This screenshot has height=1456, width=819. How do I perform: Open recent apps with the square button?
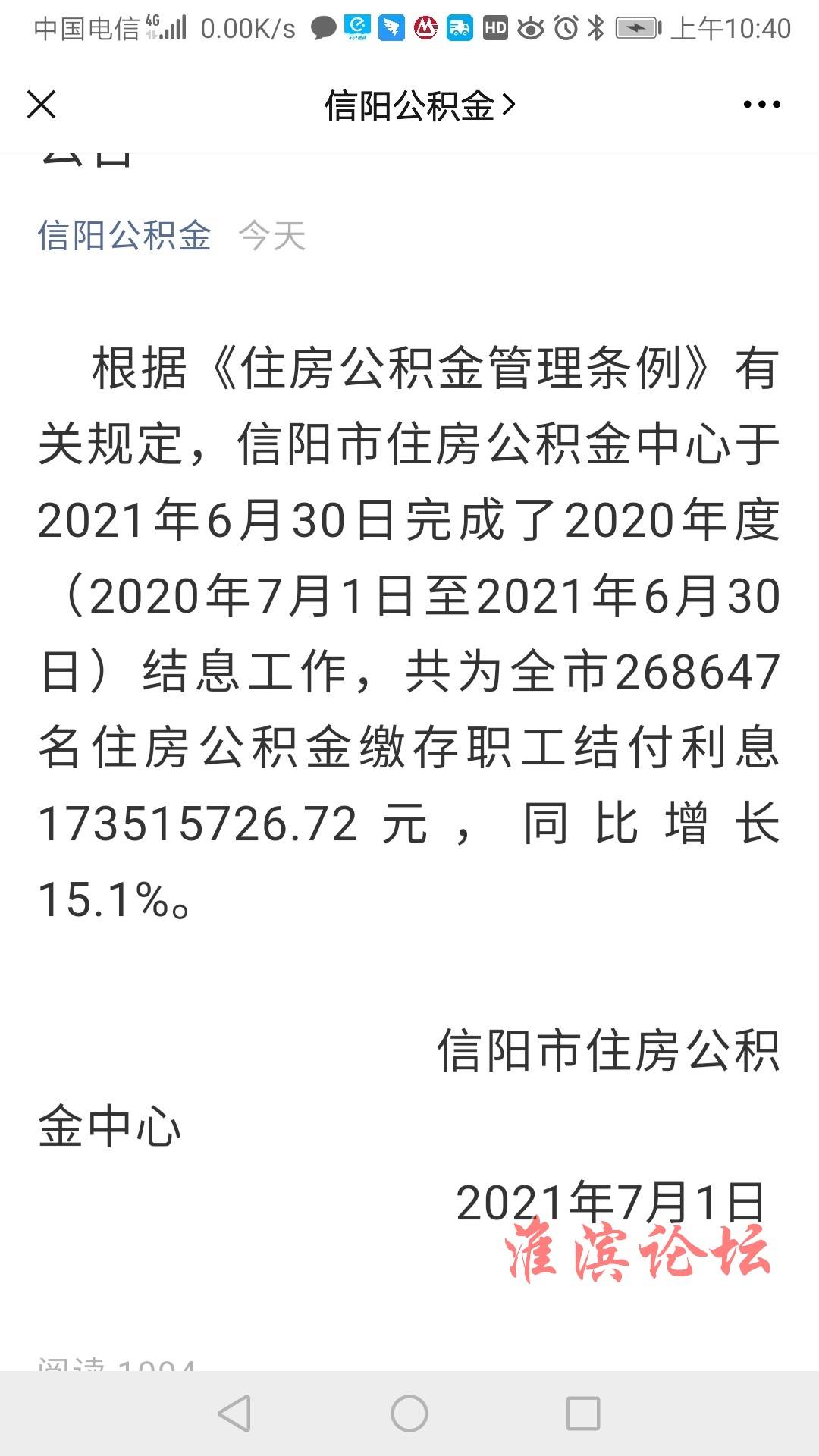(583, 1413)
